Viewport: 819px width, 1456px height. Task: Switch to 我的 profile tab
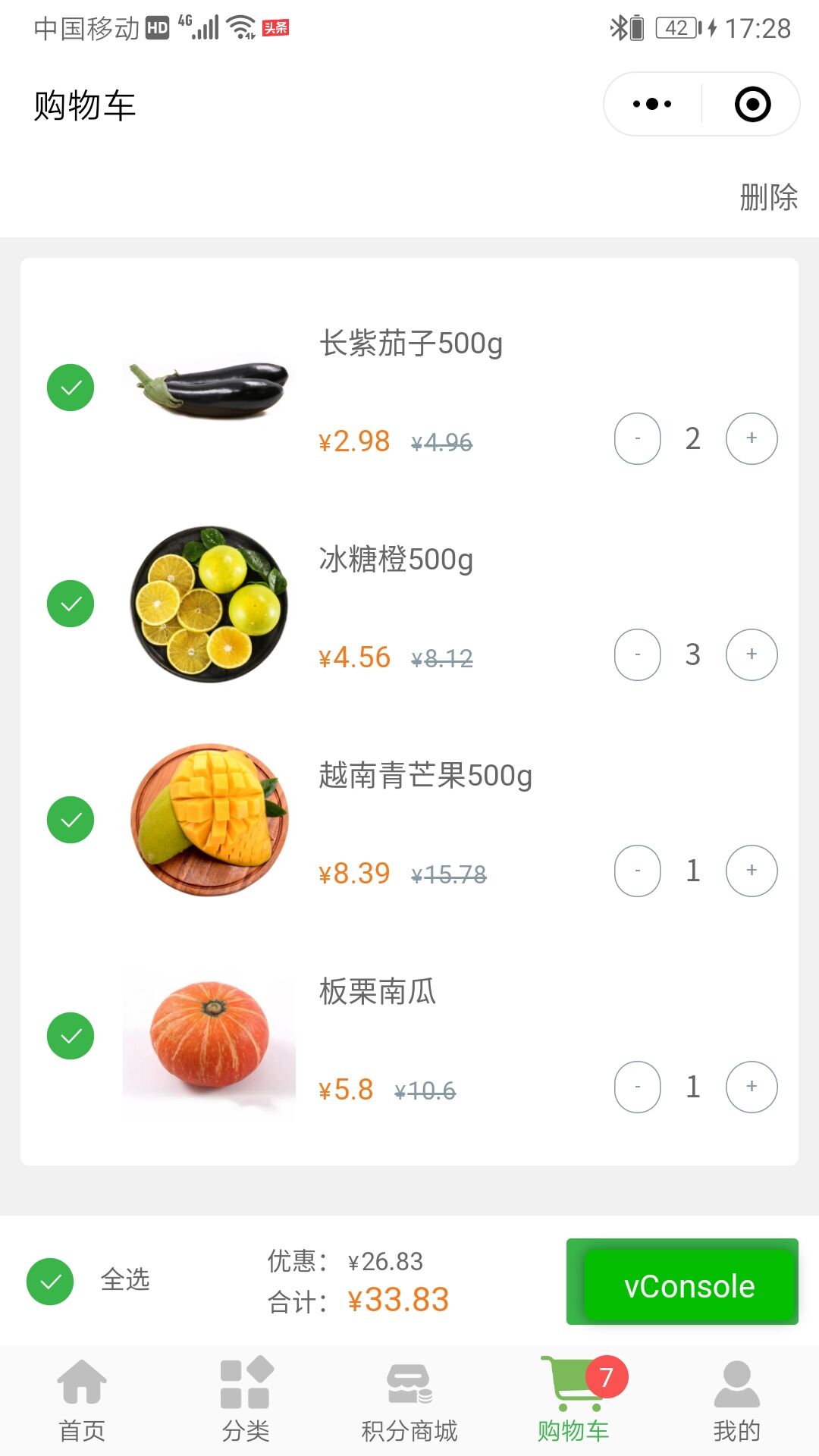736,1399
